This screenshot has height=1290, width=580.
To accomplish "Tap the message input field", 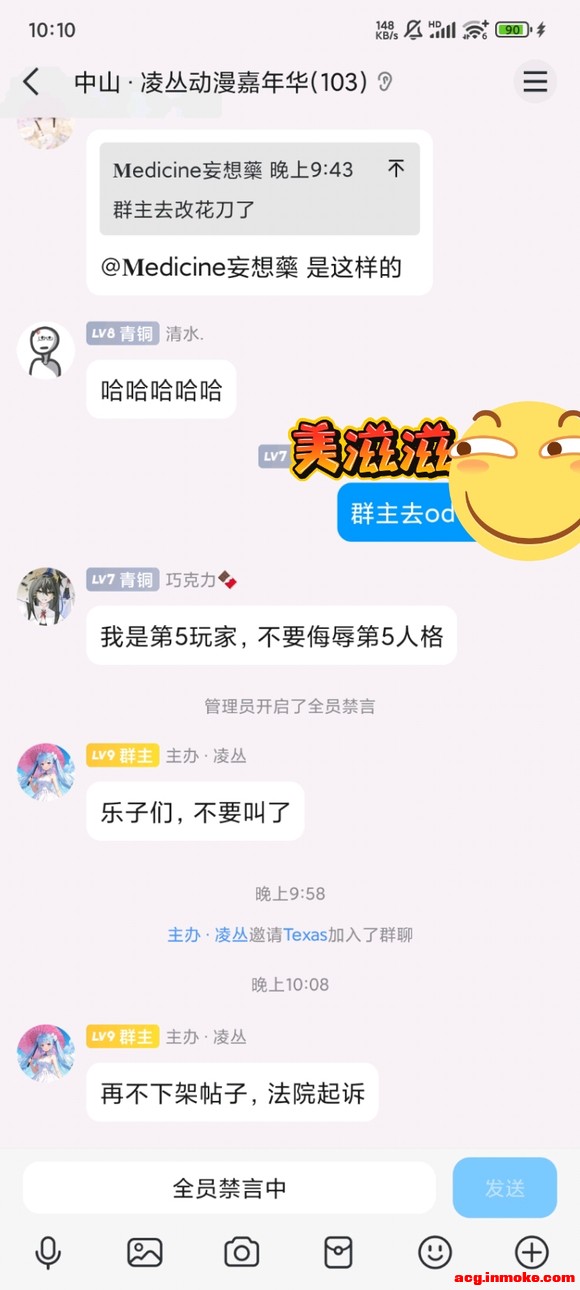I will (229, 1188).
